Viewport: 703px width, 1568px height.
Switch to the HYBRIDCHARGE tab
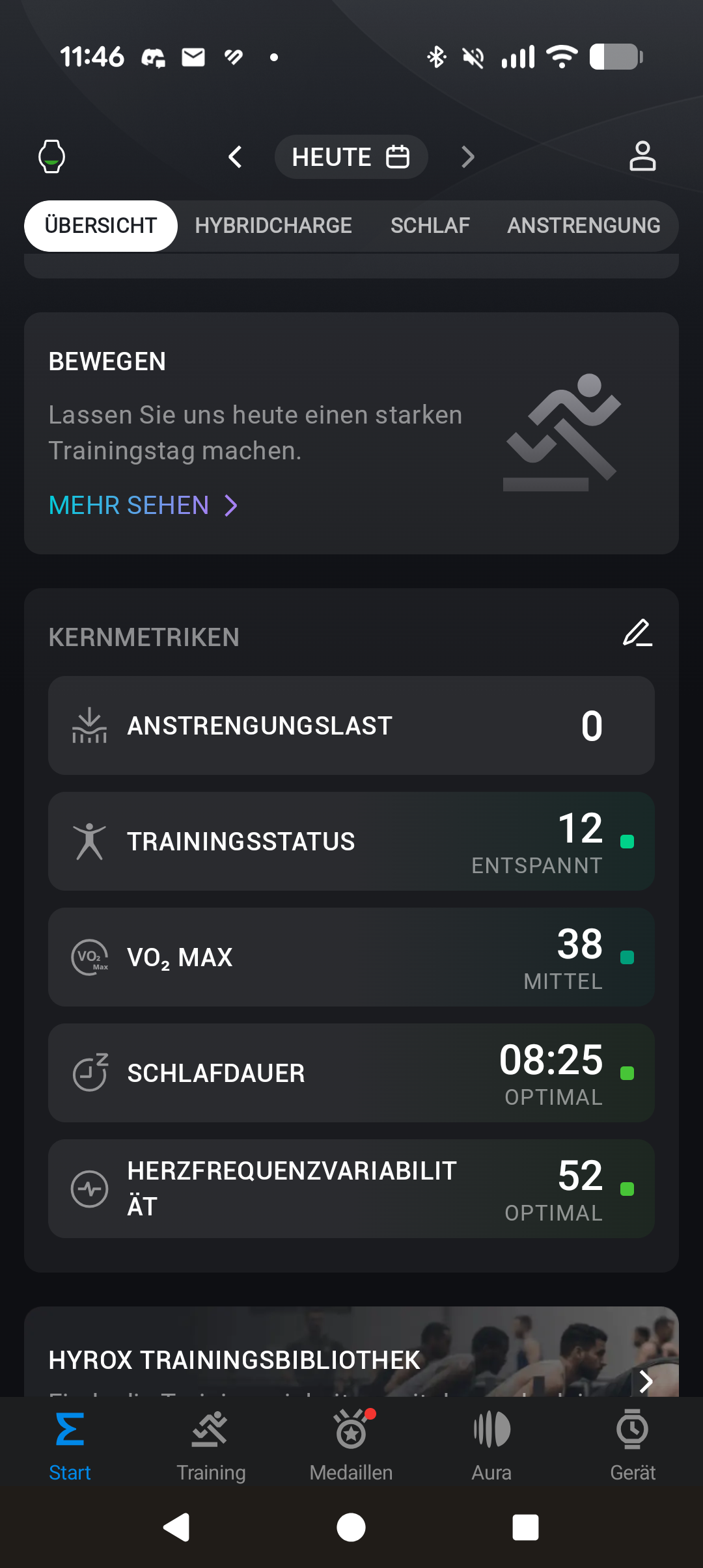(x=273, y=226)
